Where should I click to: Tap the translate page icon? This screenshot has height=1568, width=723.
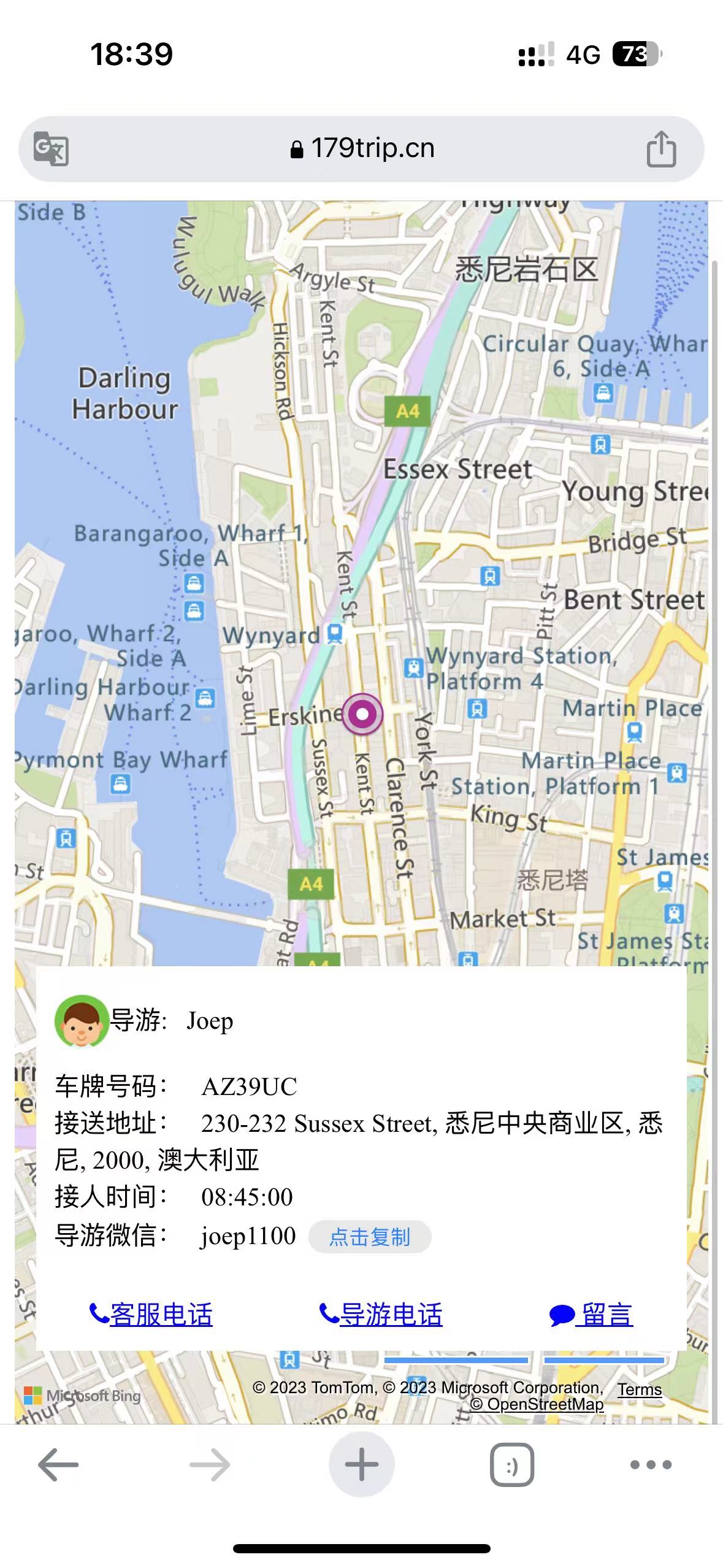pos(51,148)
